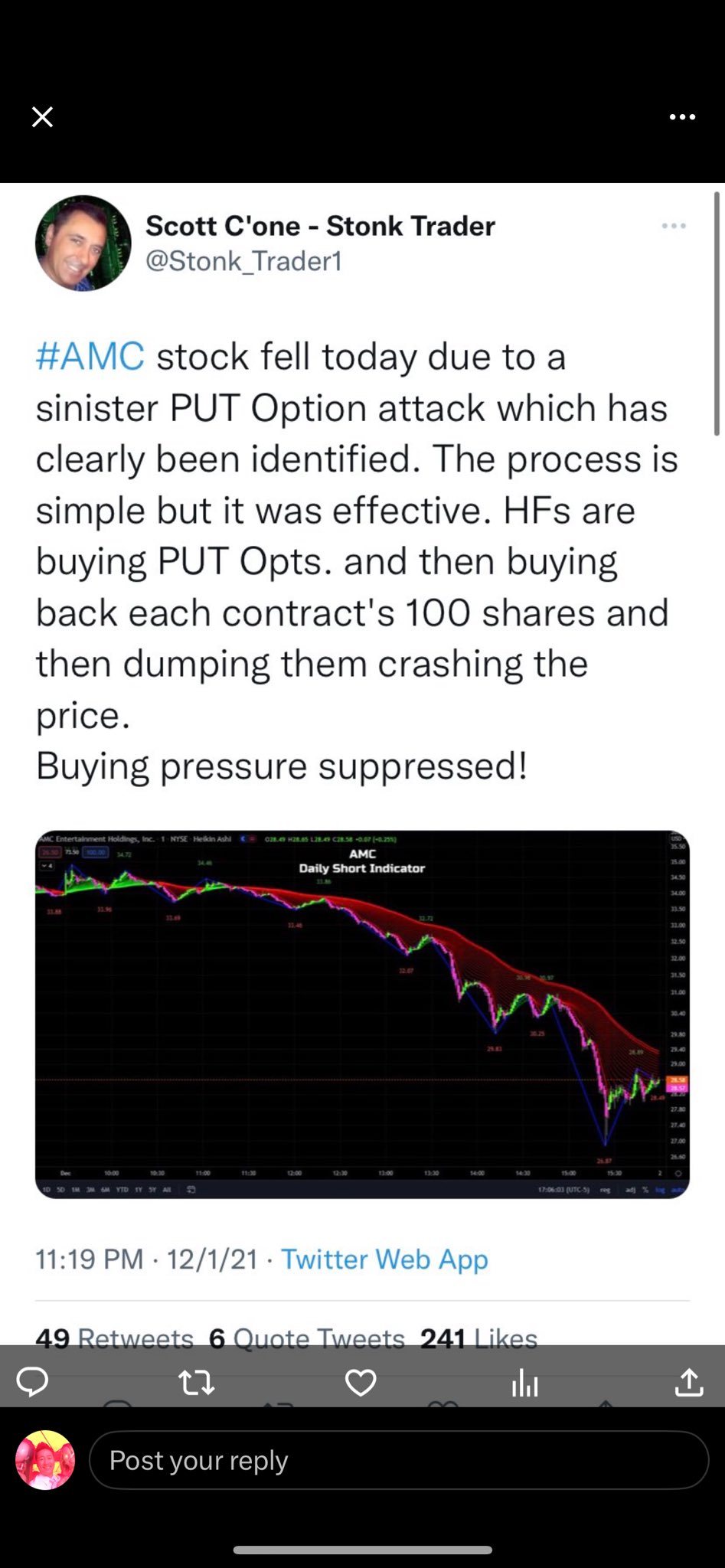Screen dimensions: 725x1568
Task: Open the top-right three-dot menu
Action: click(681, 117)
